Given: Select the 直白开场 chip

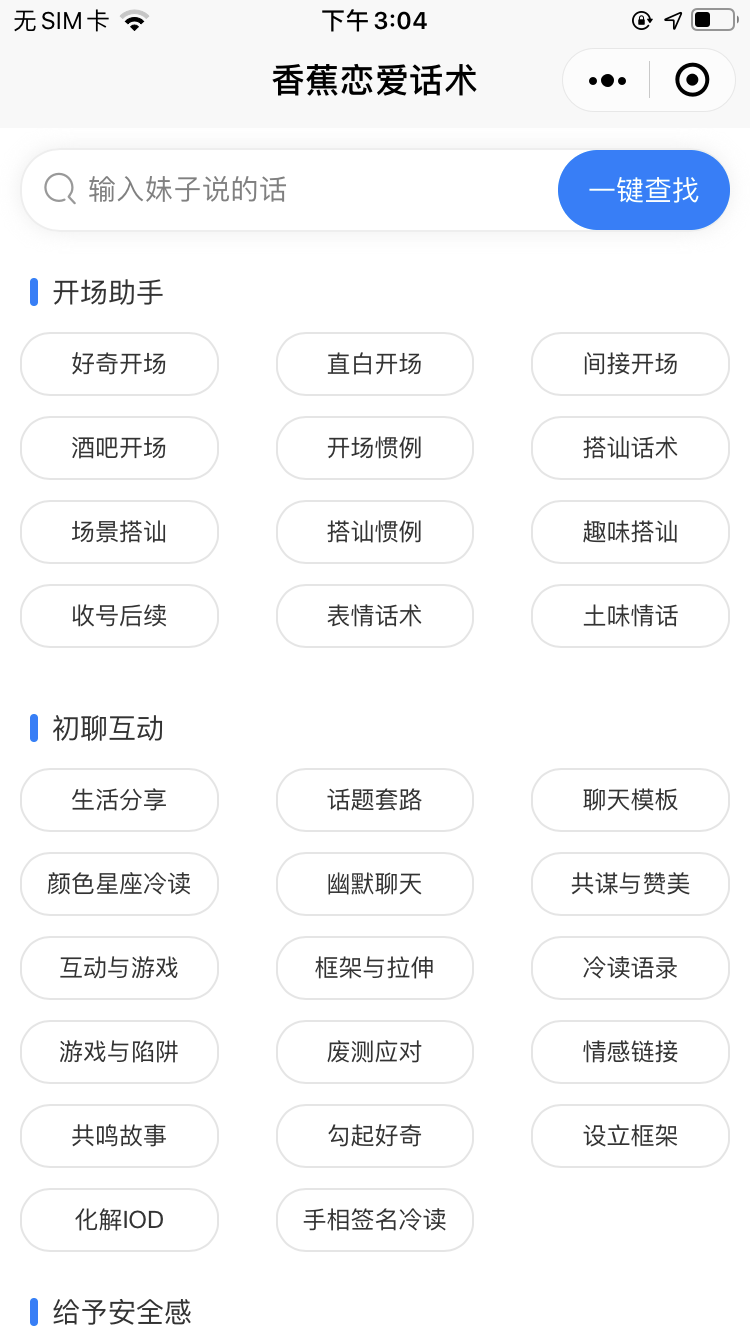Looking at the screenshot, I should tap(375, 364).
